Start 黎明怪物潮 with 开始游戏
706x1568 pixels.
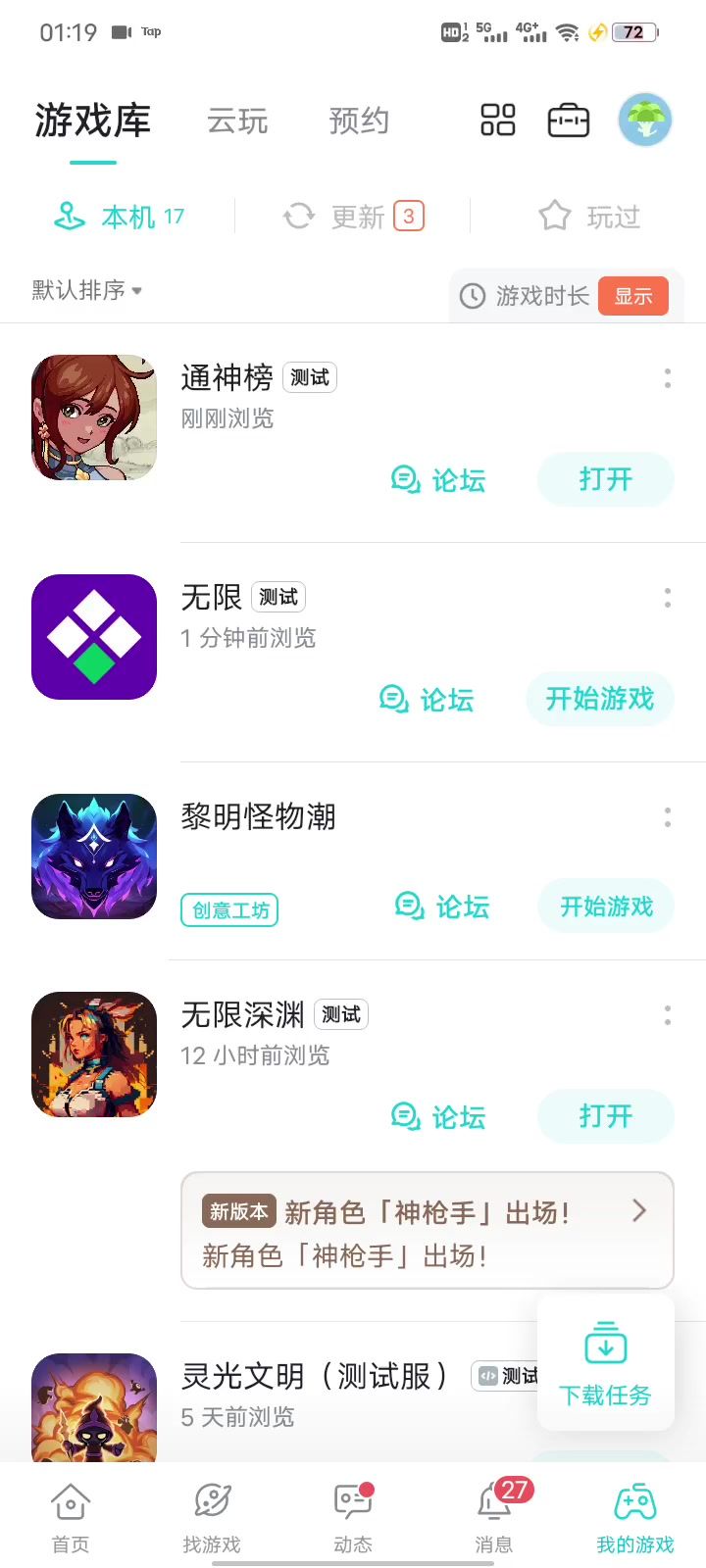point(606,906)
